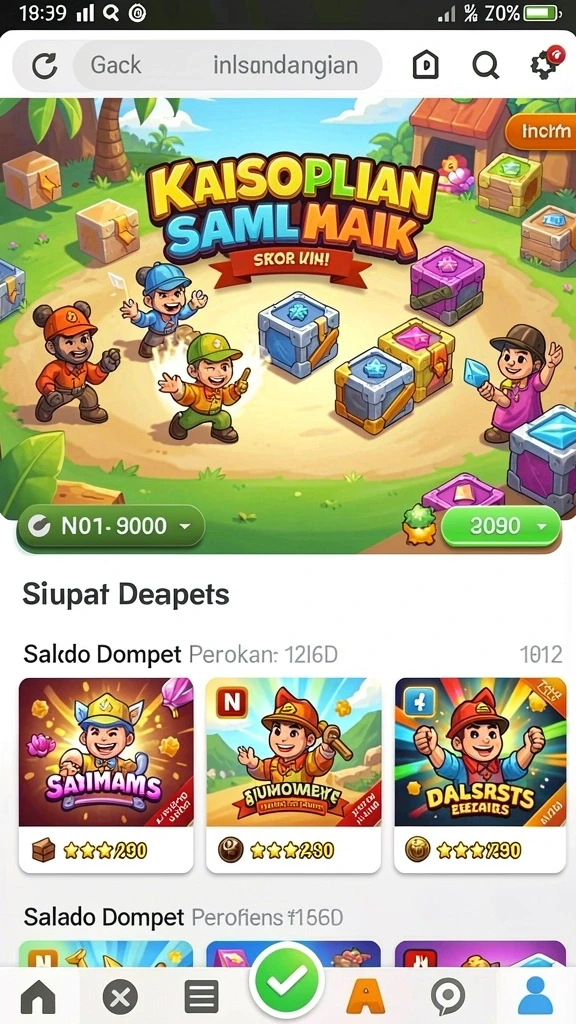
Task: Tap the address bar text field
Action: pyautogui.click(x=227, y=65)
